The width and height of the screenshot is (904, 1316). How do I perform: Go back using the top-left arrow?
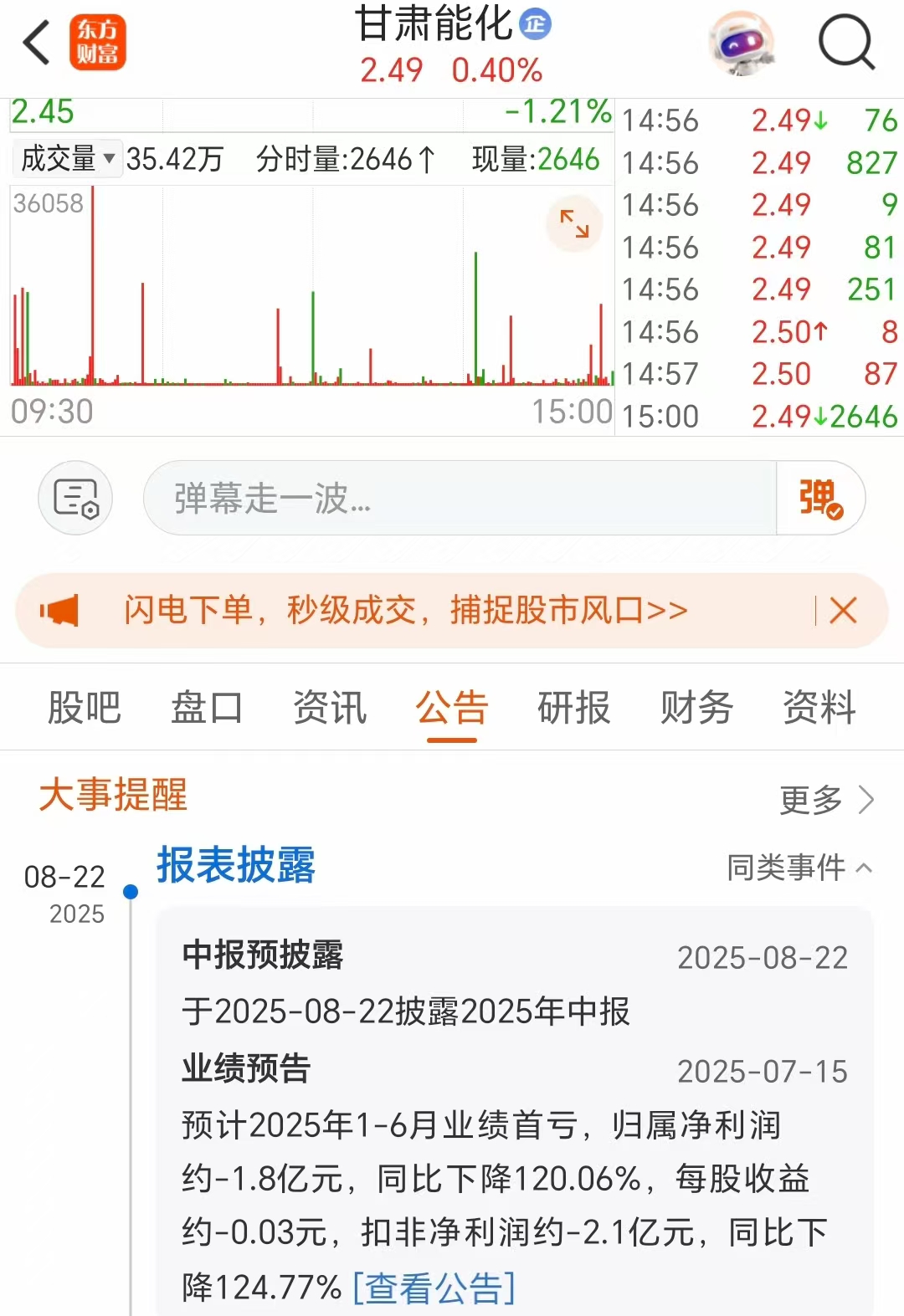36,43
